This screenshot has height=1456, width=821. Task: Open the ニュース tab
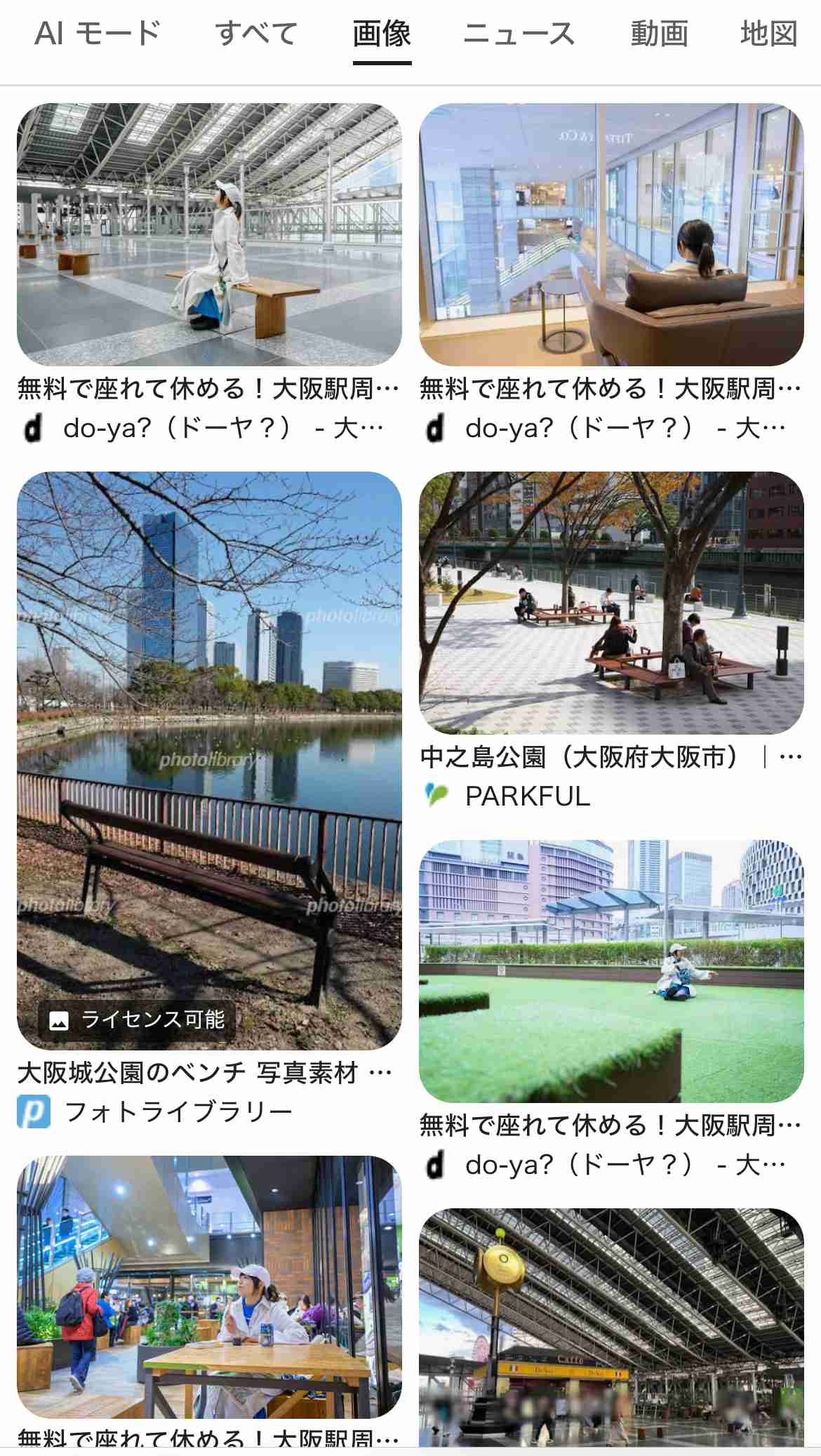[x=519, y=33]
